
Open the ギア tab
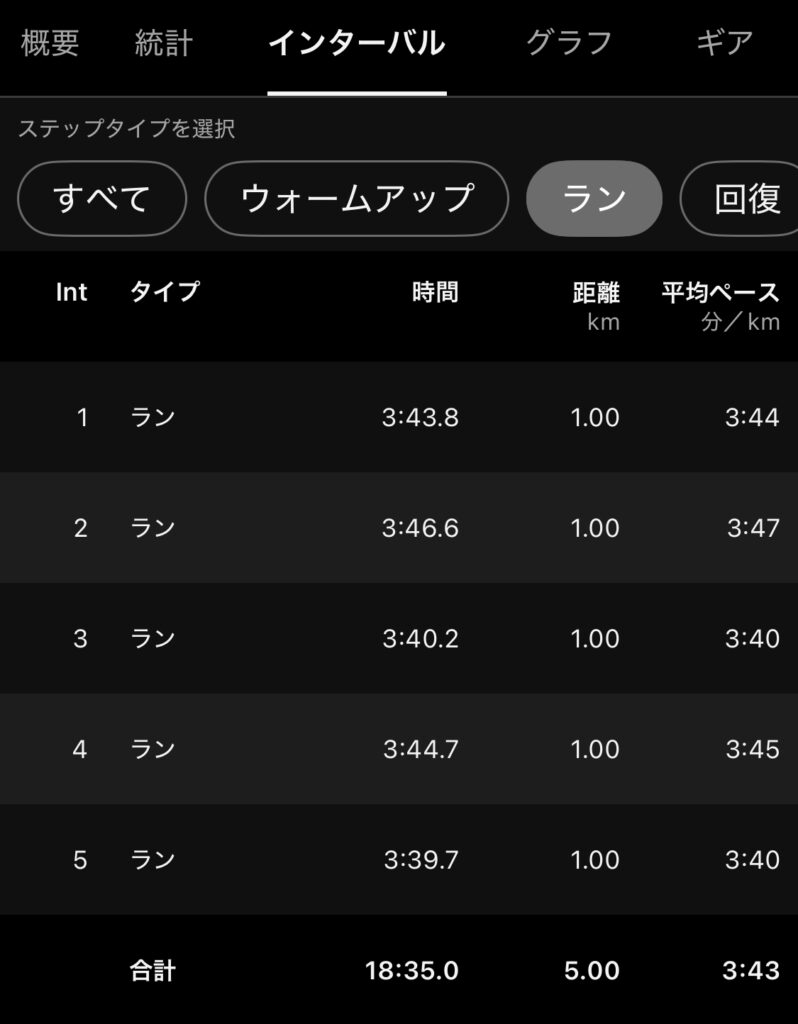(724, 44)
